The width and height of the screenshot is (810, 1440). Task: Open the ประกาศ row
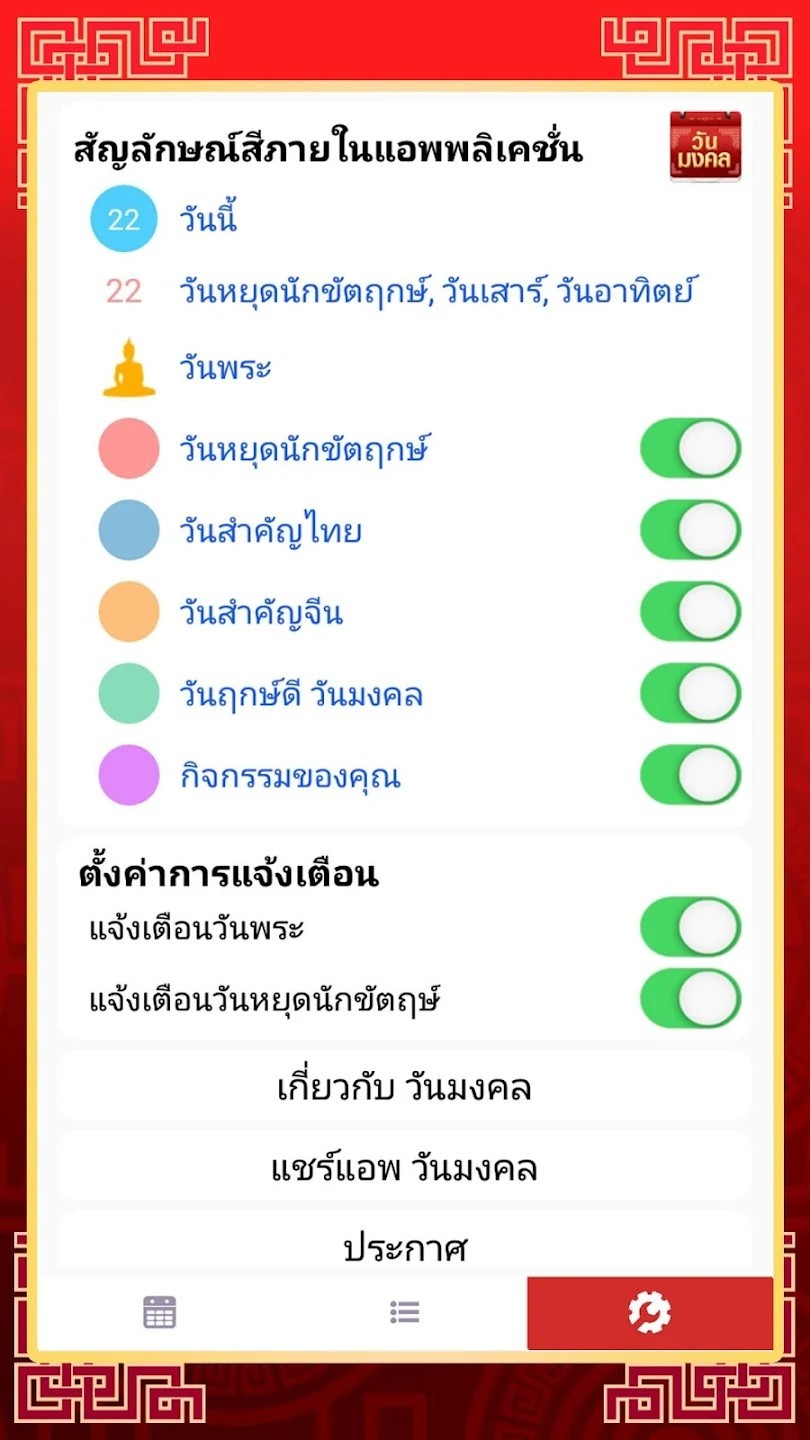(x=404, y=1246)
